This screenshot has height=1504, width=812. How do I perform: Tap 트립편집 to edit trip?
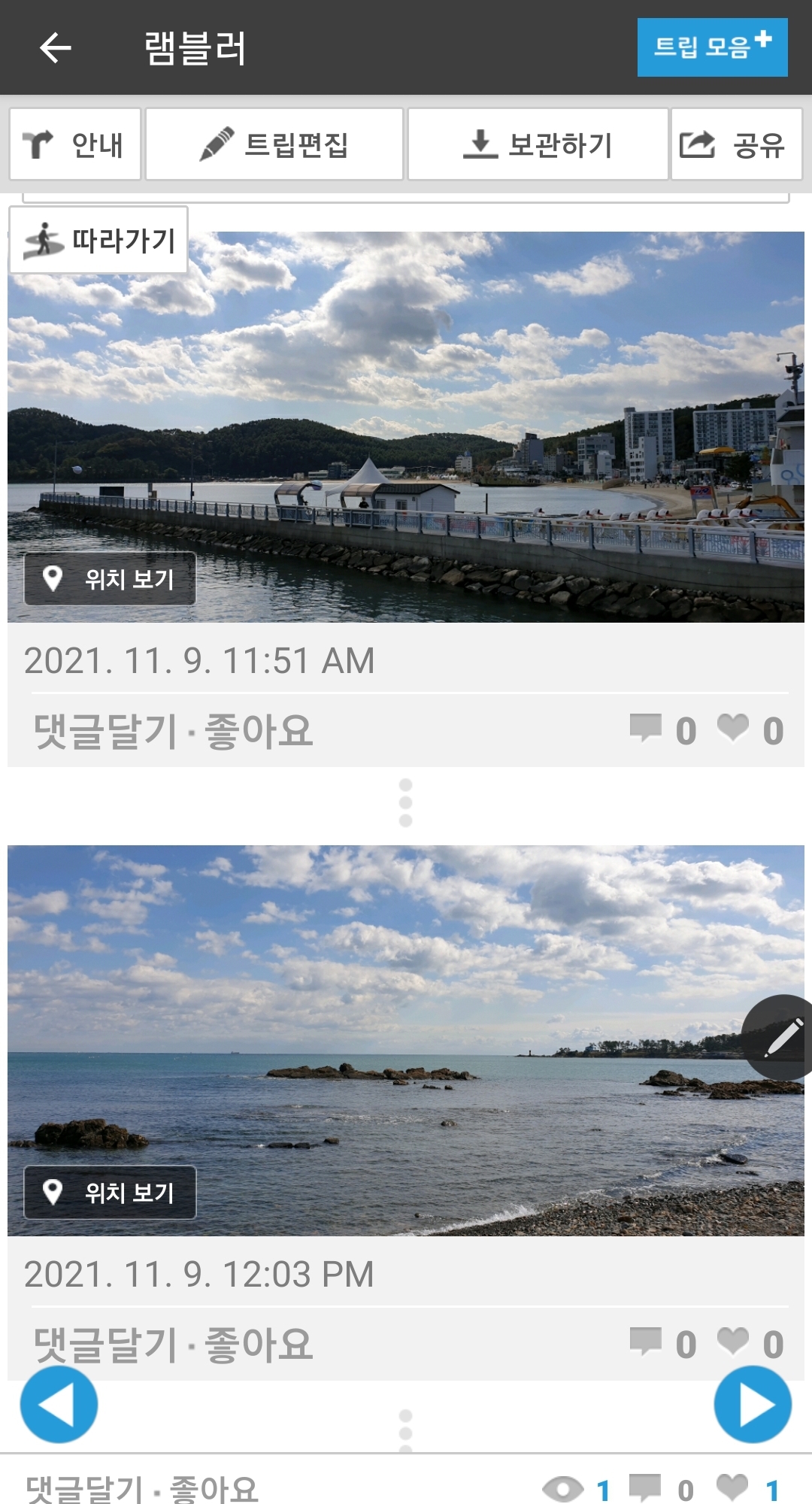click(274, 144)
